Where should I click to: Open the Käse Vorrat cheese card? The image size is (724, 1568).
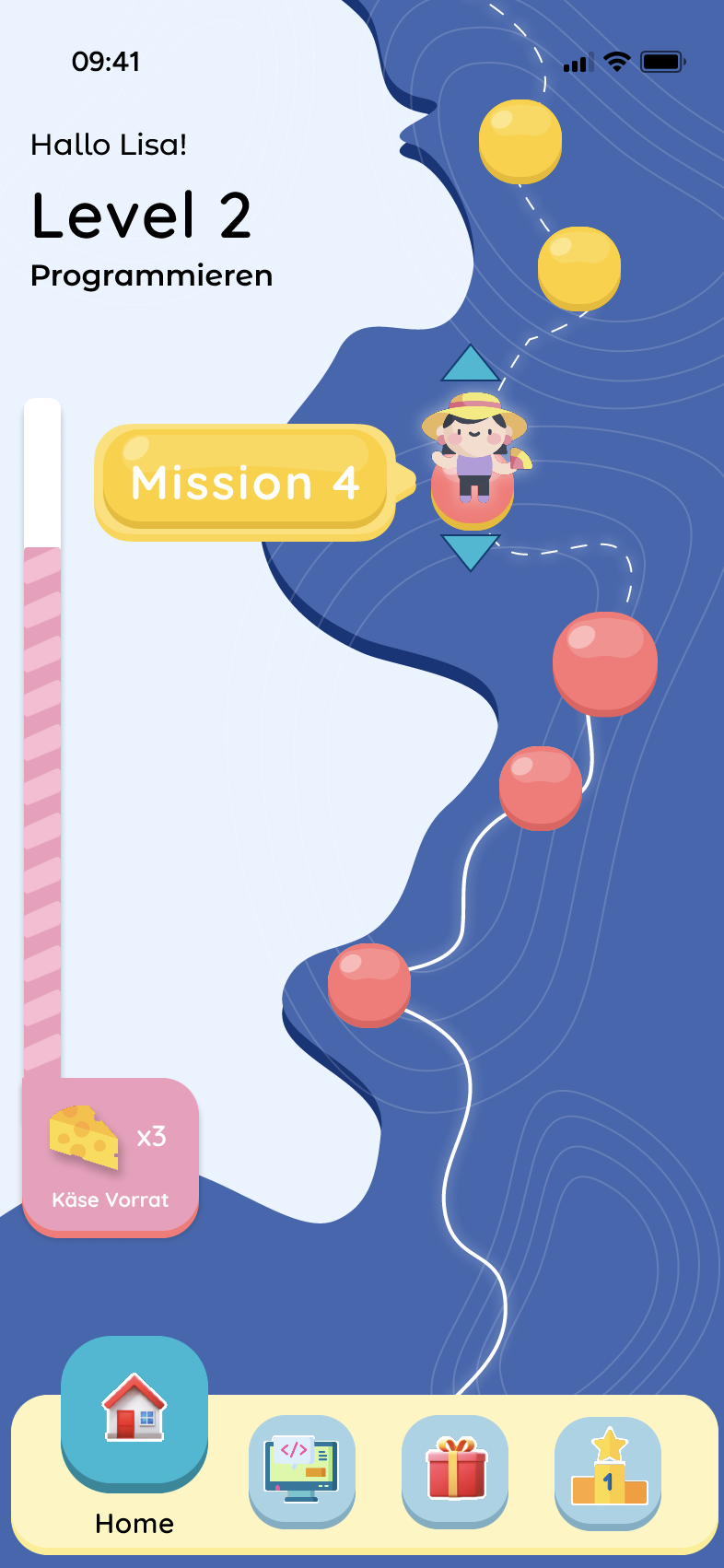pos(111,1157)
